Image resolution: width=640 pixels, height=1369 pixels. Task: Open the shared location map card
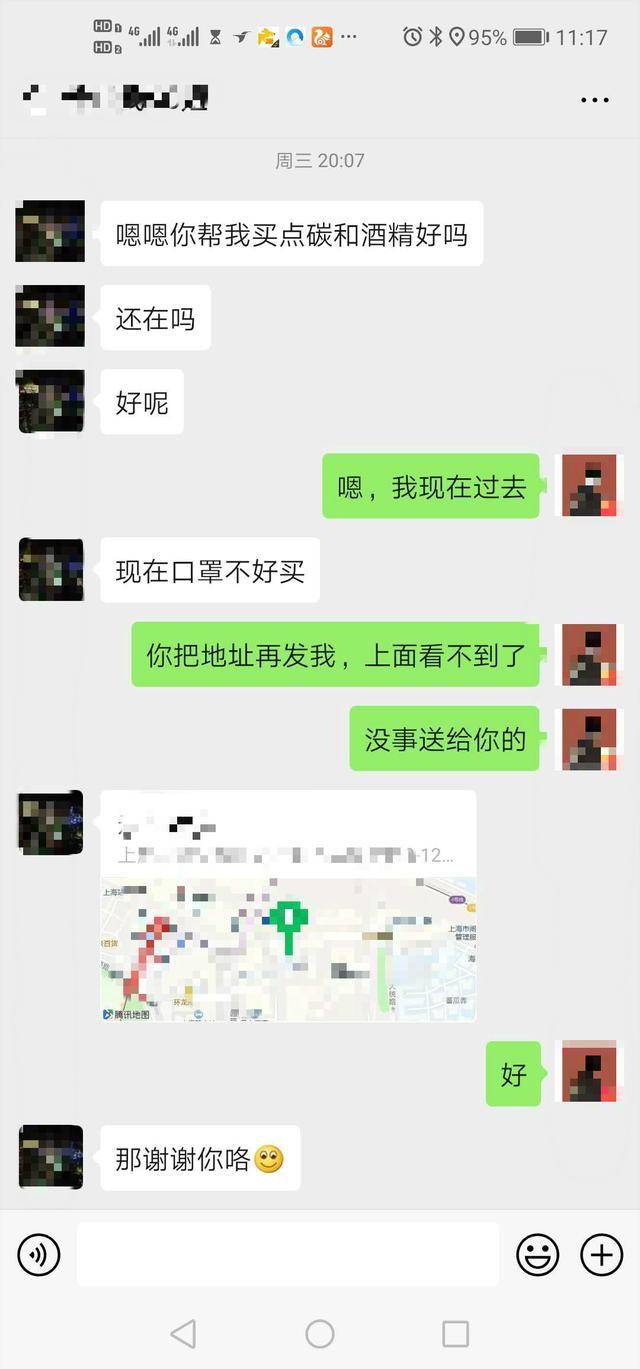(x=288, y=907)
